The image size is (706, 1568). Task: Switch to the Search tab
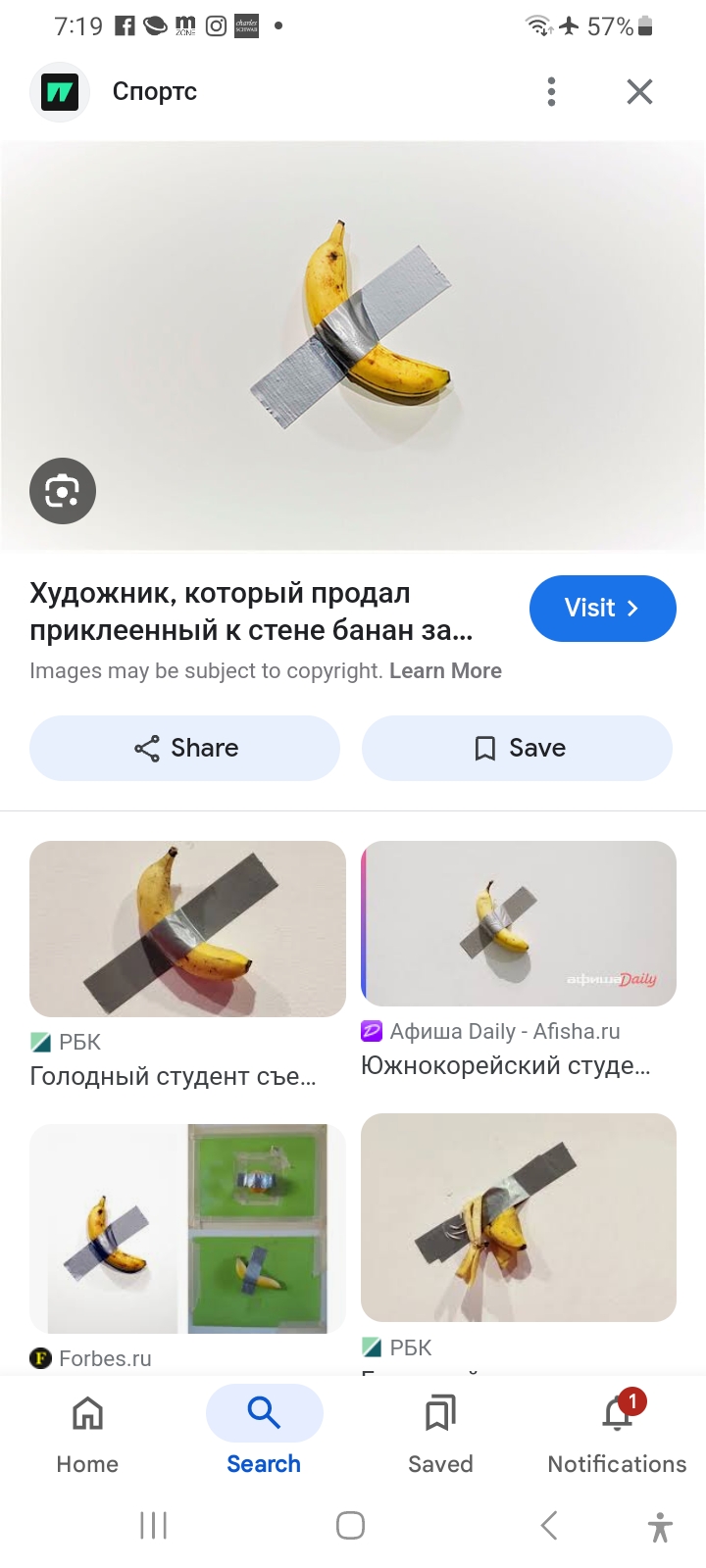point(264,1432)
